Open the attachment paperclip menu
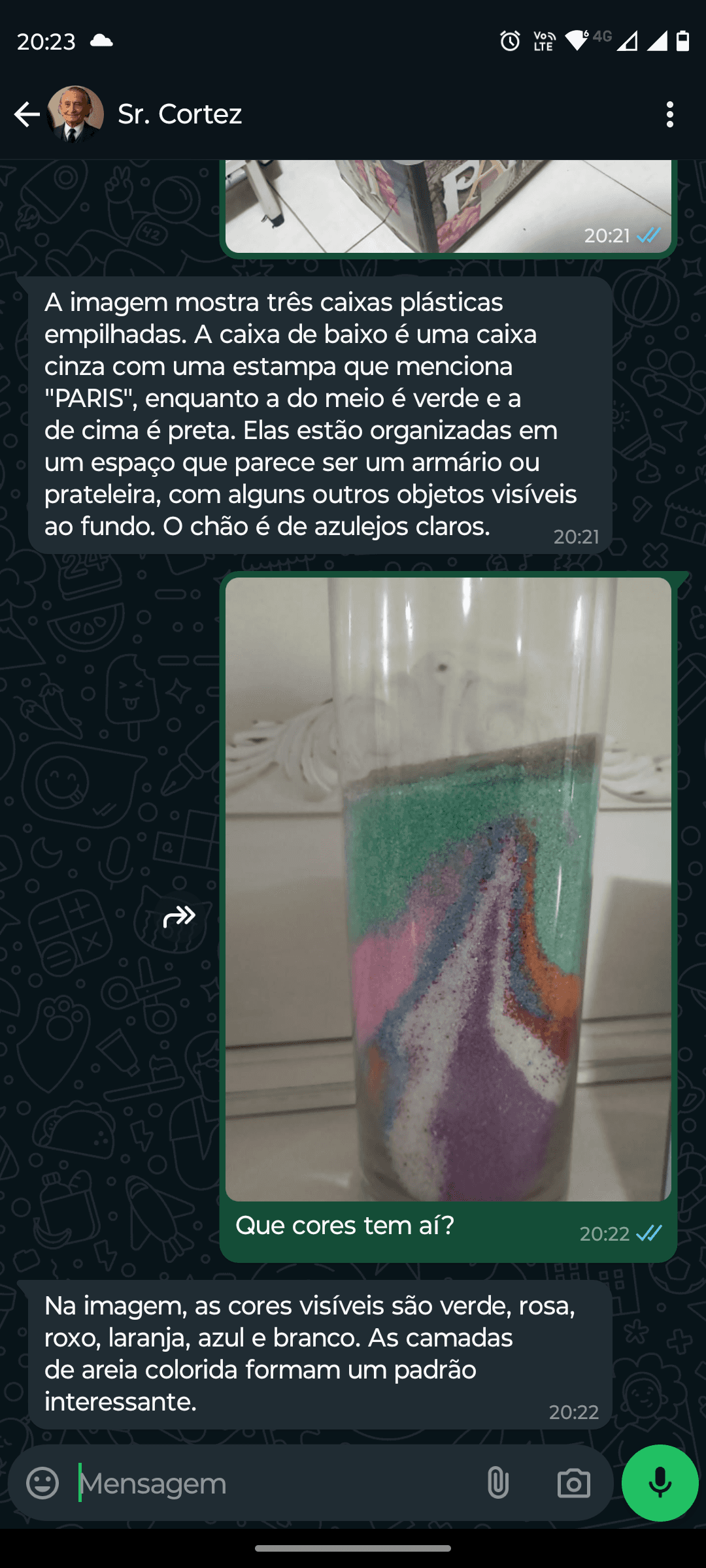706x1568 pixels. [498, 1482]
